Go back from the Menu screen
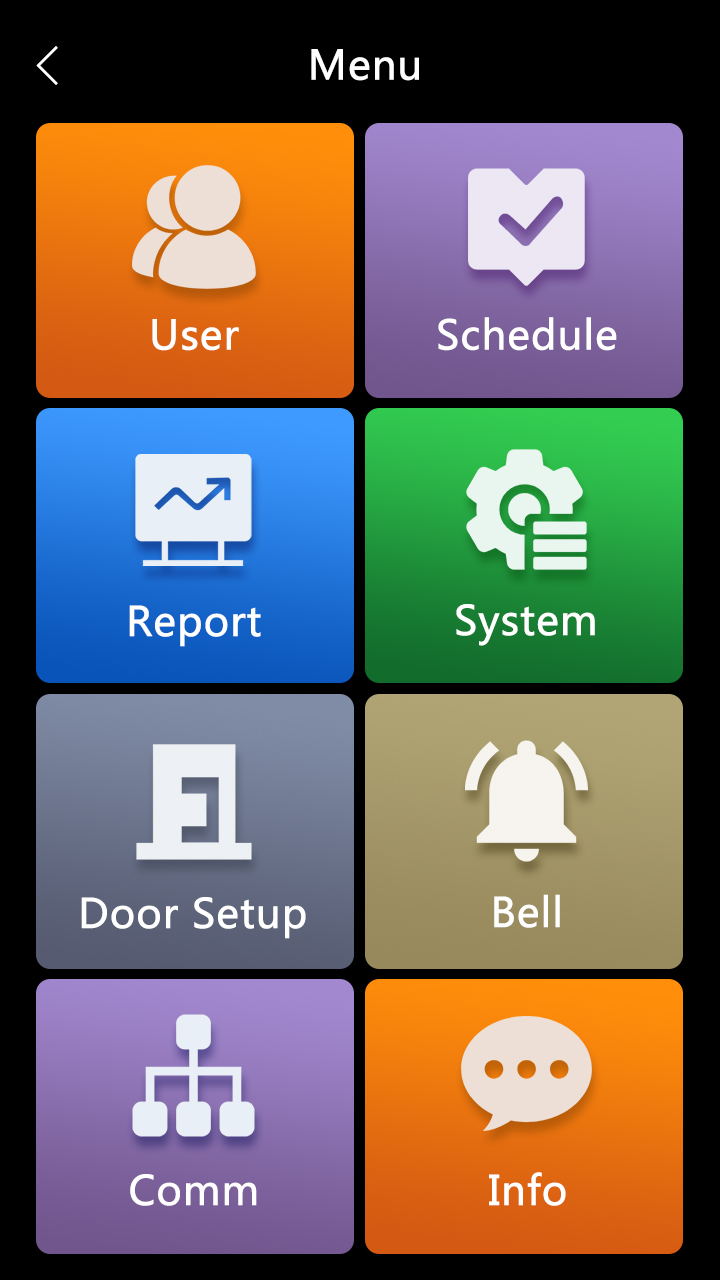 [47, 66]
